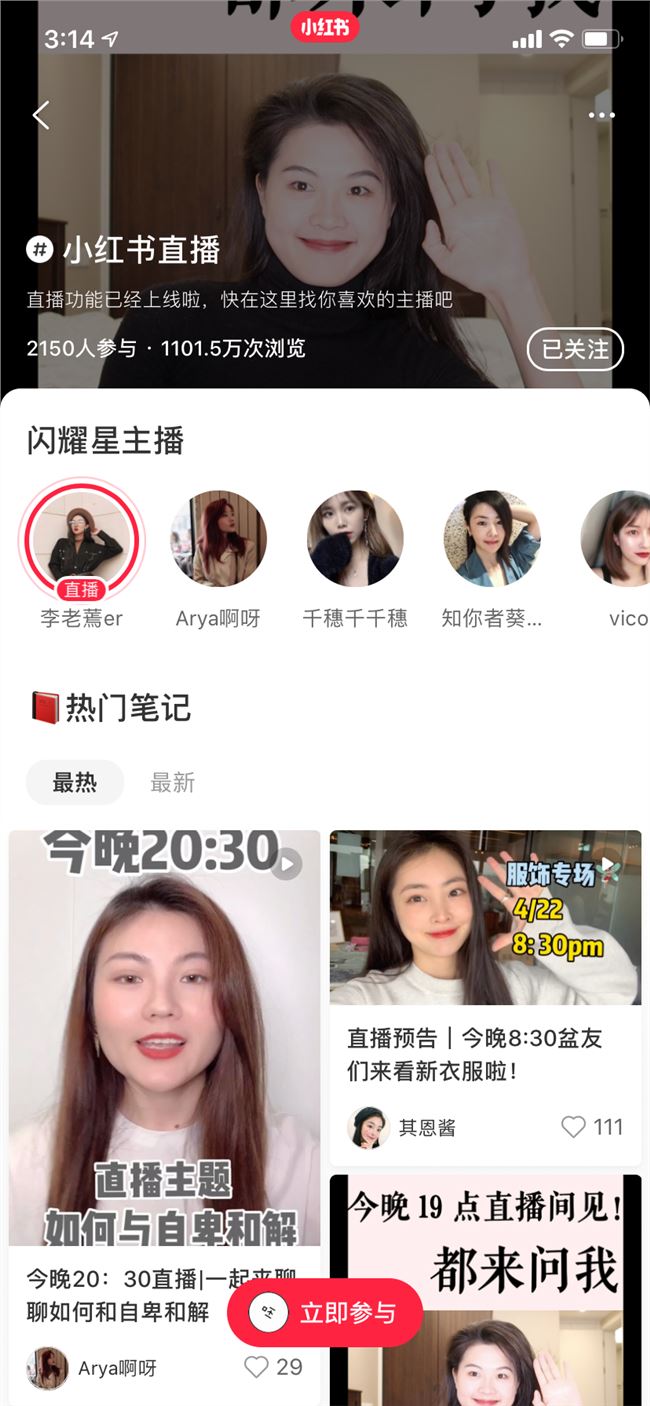Open the 知你者葵 streamer avatar

click(x=491, y=539)
